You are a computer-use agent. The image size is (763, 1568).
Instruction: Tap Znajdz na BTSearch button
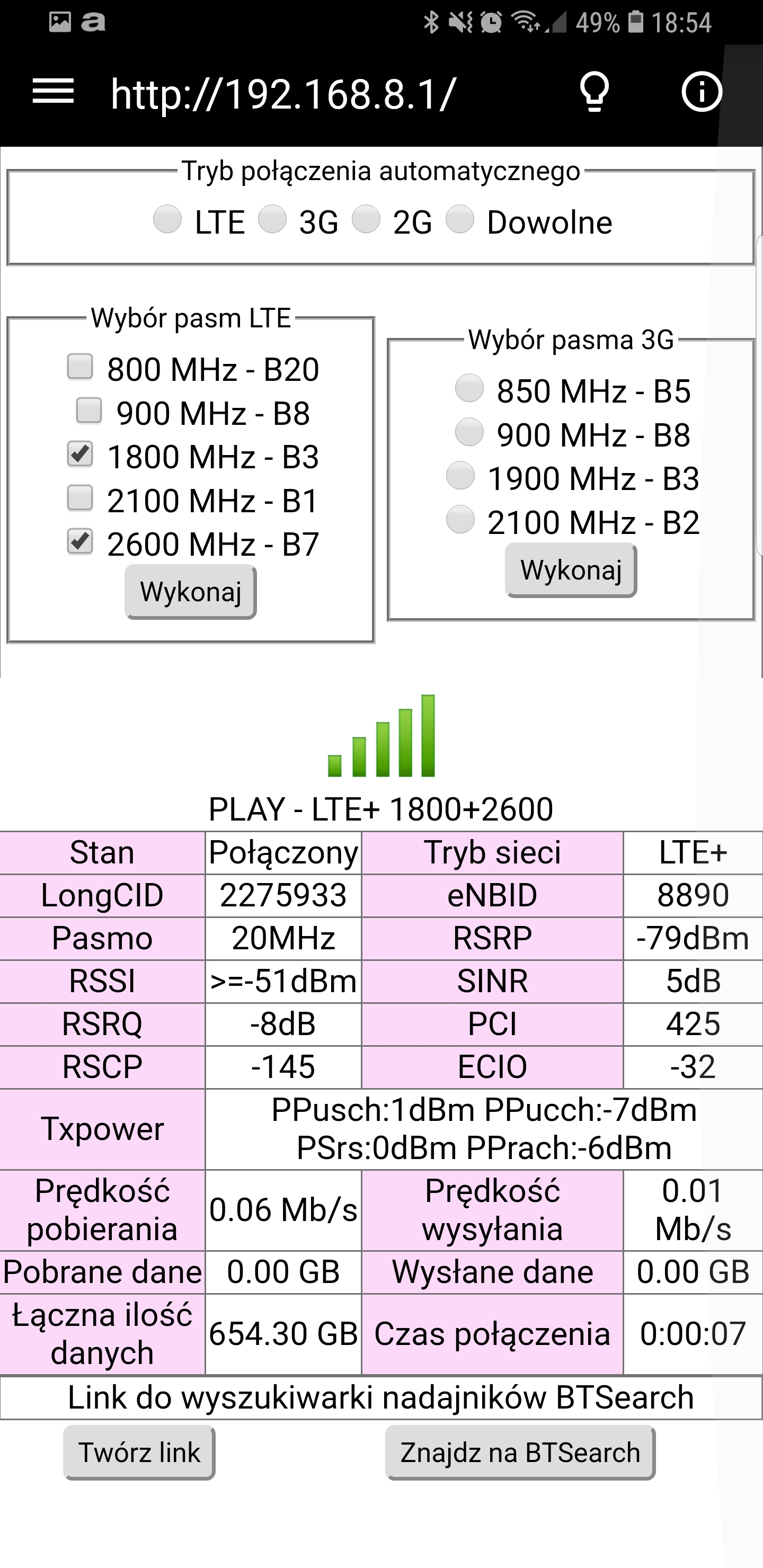[x=520, y=1453]
